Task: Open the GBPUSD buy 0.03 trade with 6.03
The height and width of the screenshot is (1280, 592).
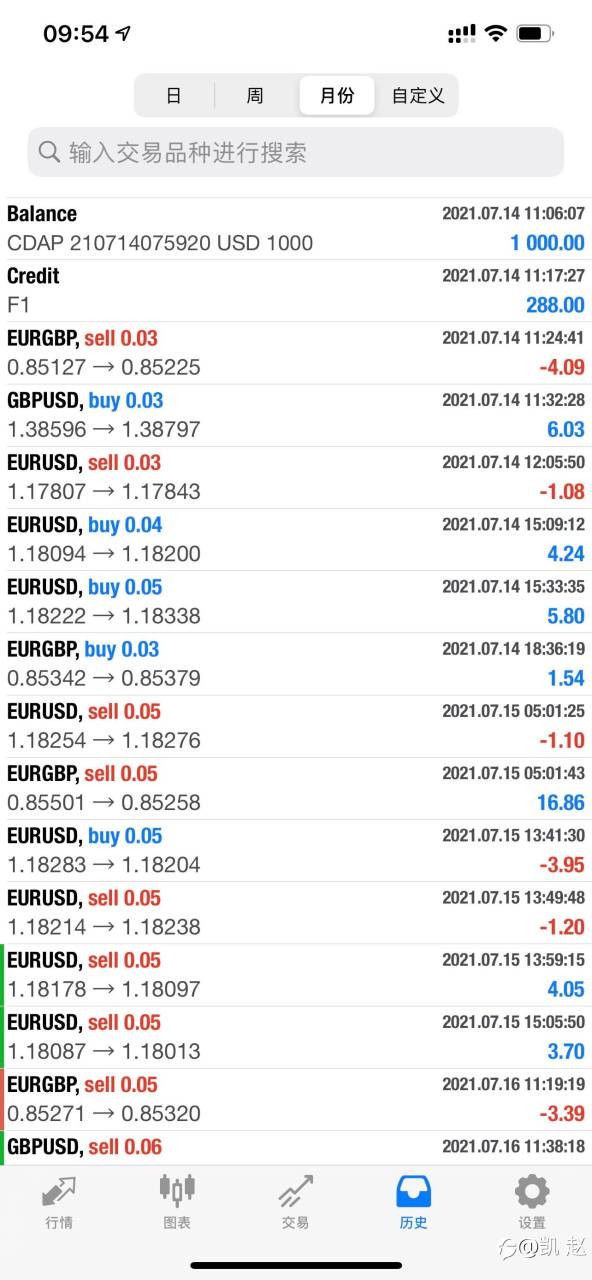Action: (x=296, y=415)
